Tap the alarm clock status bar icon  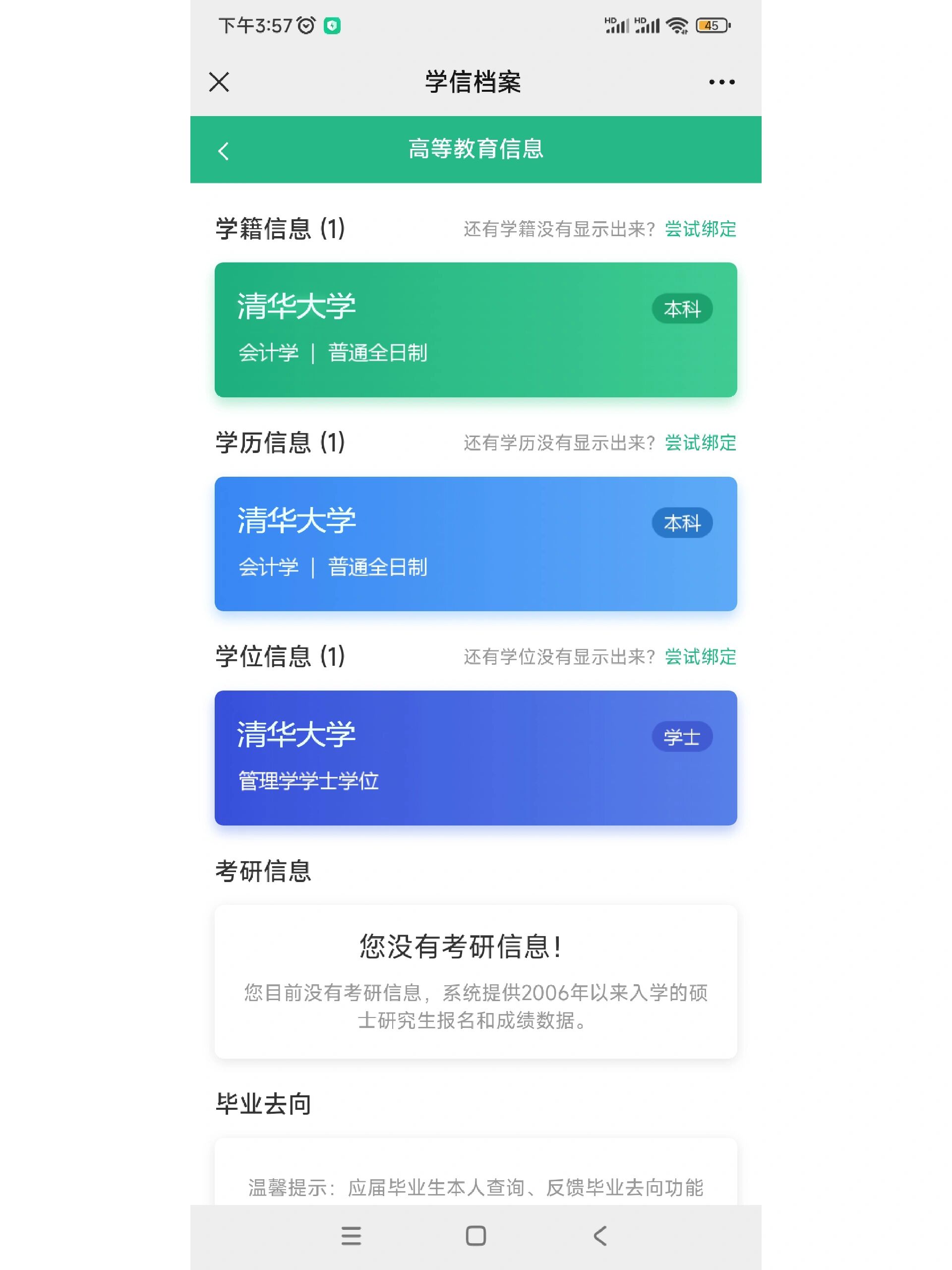(305, 25)
